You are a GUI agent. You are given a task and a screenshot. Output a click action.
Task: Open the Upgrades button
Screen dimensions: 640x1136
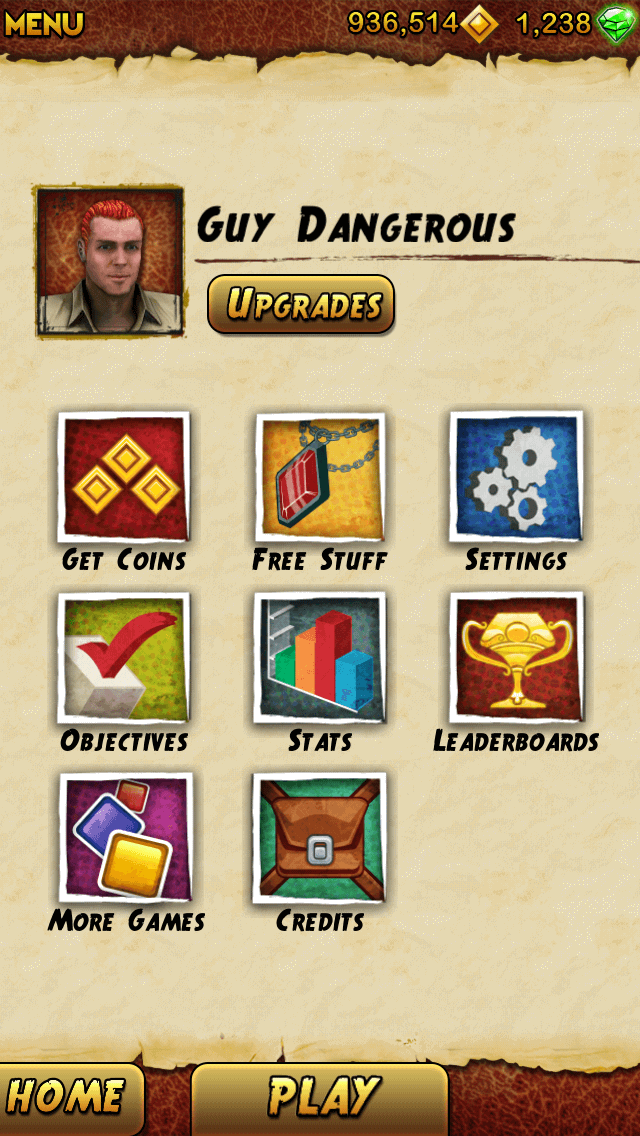click(x=301, y=304)
